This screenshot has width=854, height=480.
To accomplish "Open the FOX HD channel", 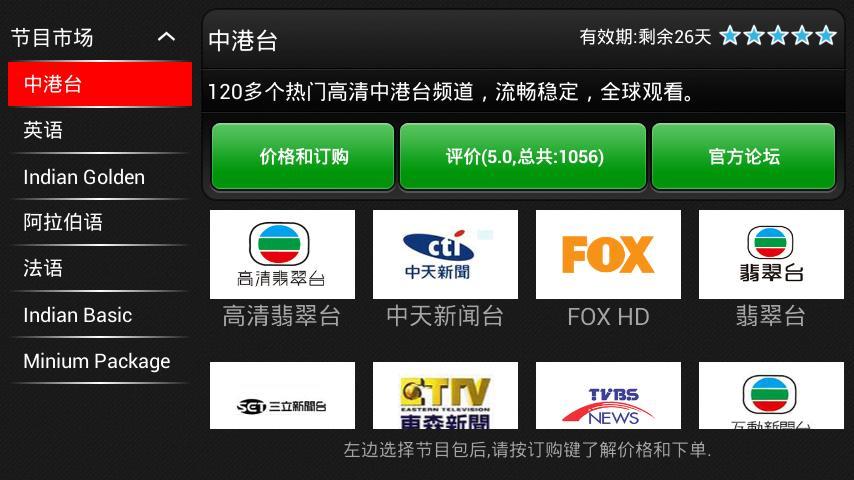I will pyautogui.click(x=608, y=255).
